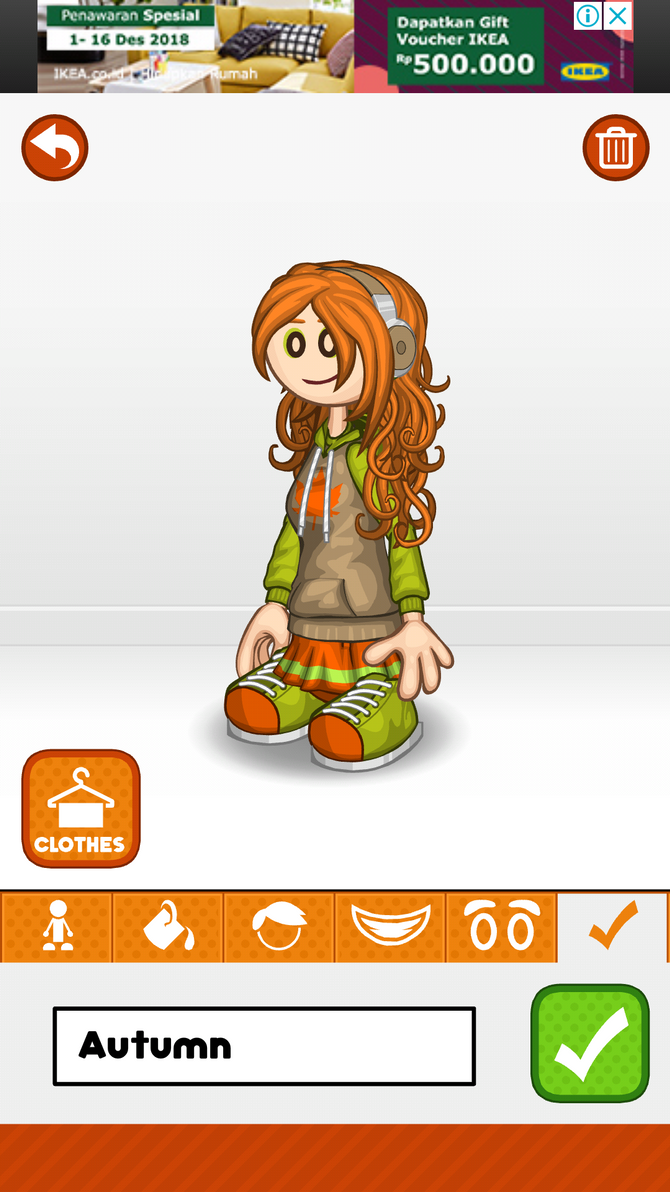Confirm character with the green checkmark button
Image resolution: width=670 pixels, height=1192 pixels.
(590, 1043)
